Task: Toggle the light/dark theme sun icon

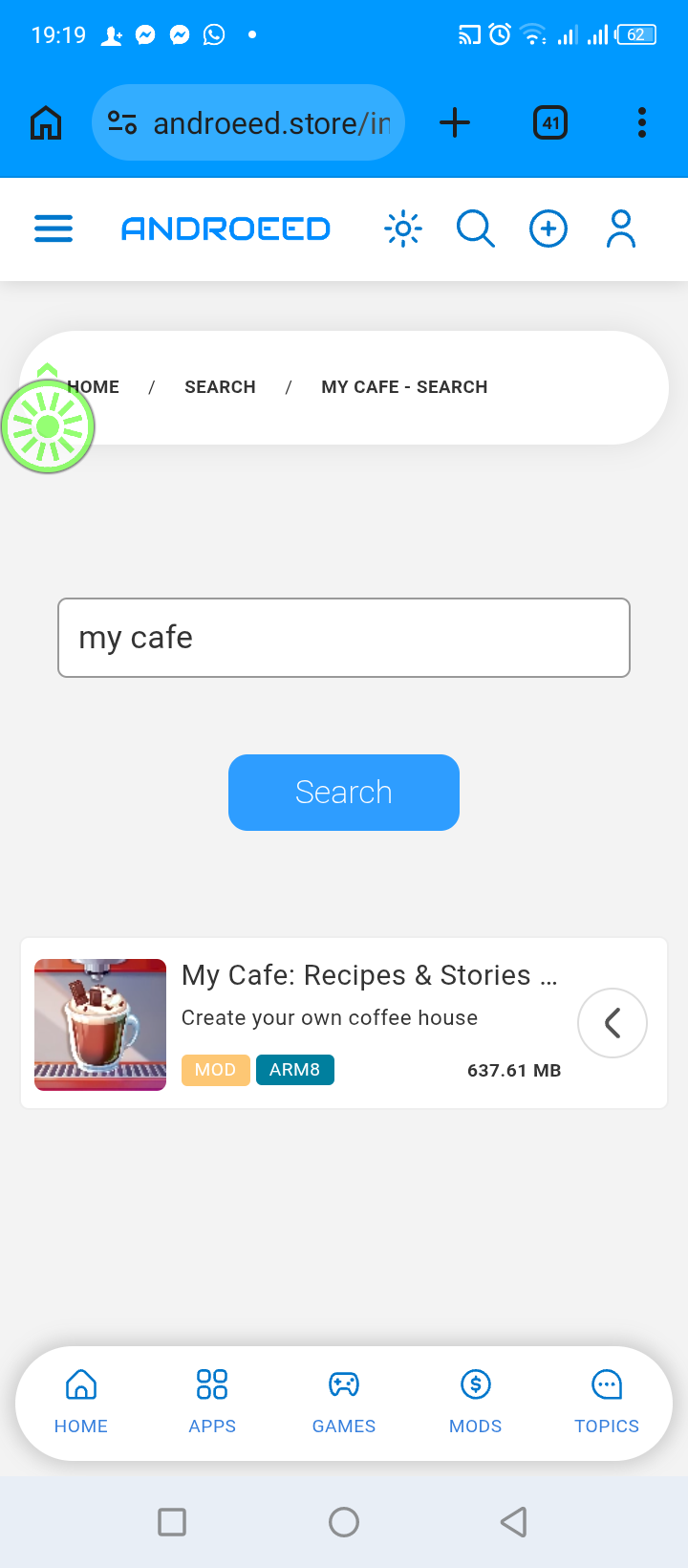Action: coord(403,229)
